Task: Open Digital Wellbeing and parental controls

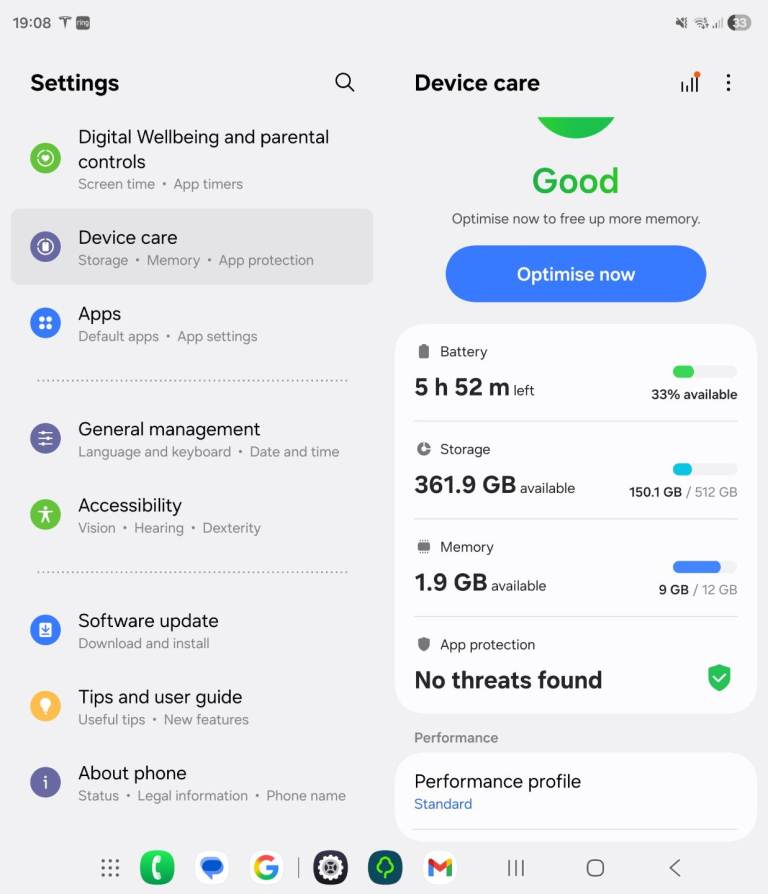Action: [192, 159]
